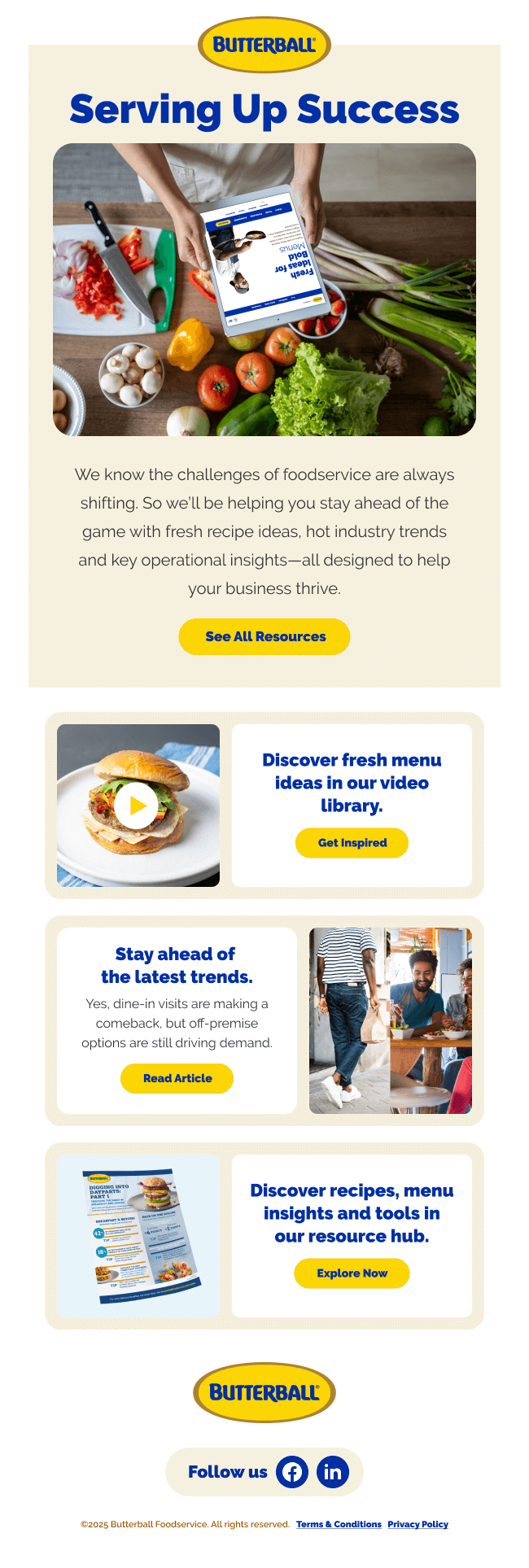Open the dine-in trends photo

point(390,1020)
